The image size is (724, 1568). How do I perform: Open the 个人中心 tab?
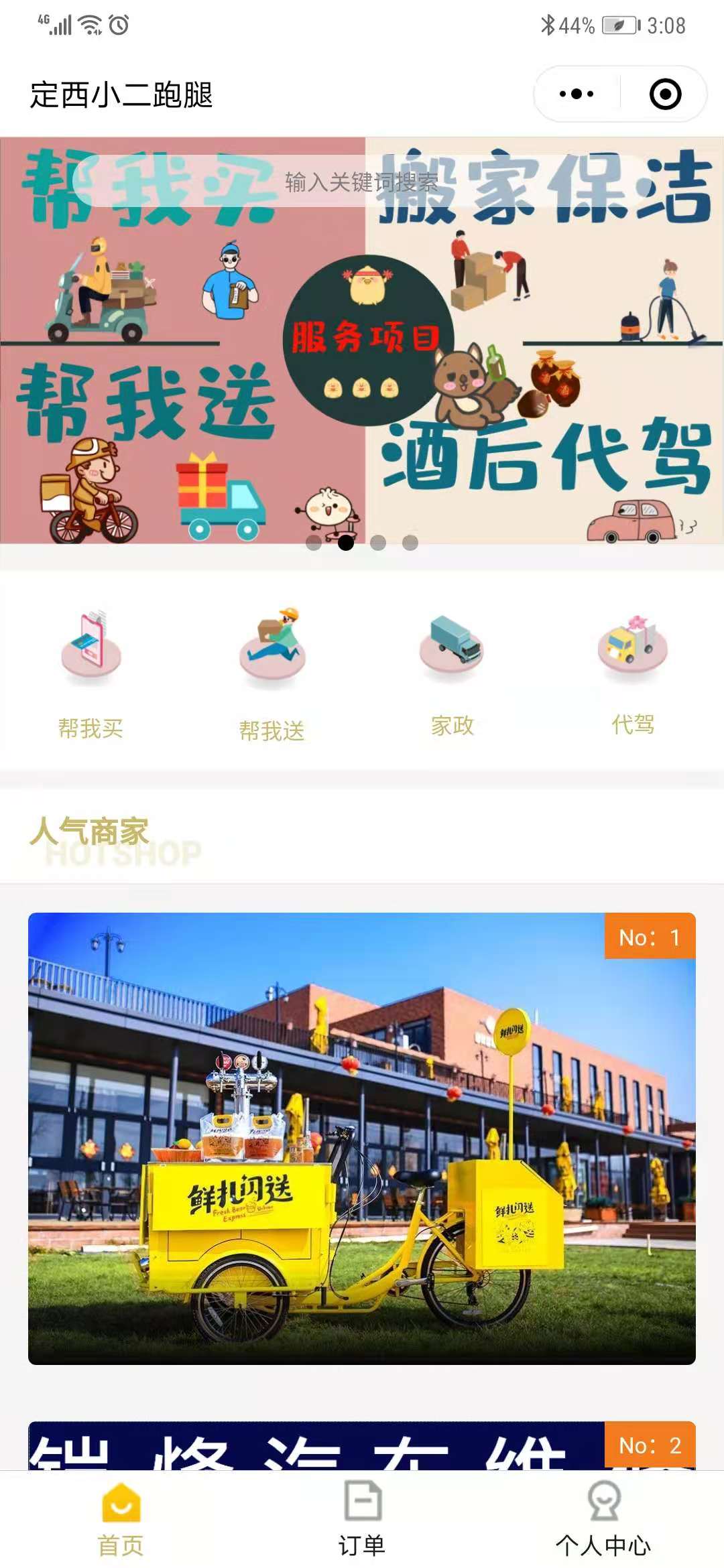pyautogui.click(x=603, y=1518)
